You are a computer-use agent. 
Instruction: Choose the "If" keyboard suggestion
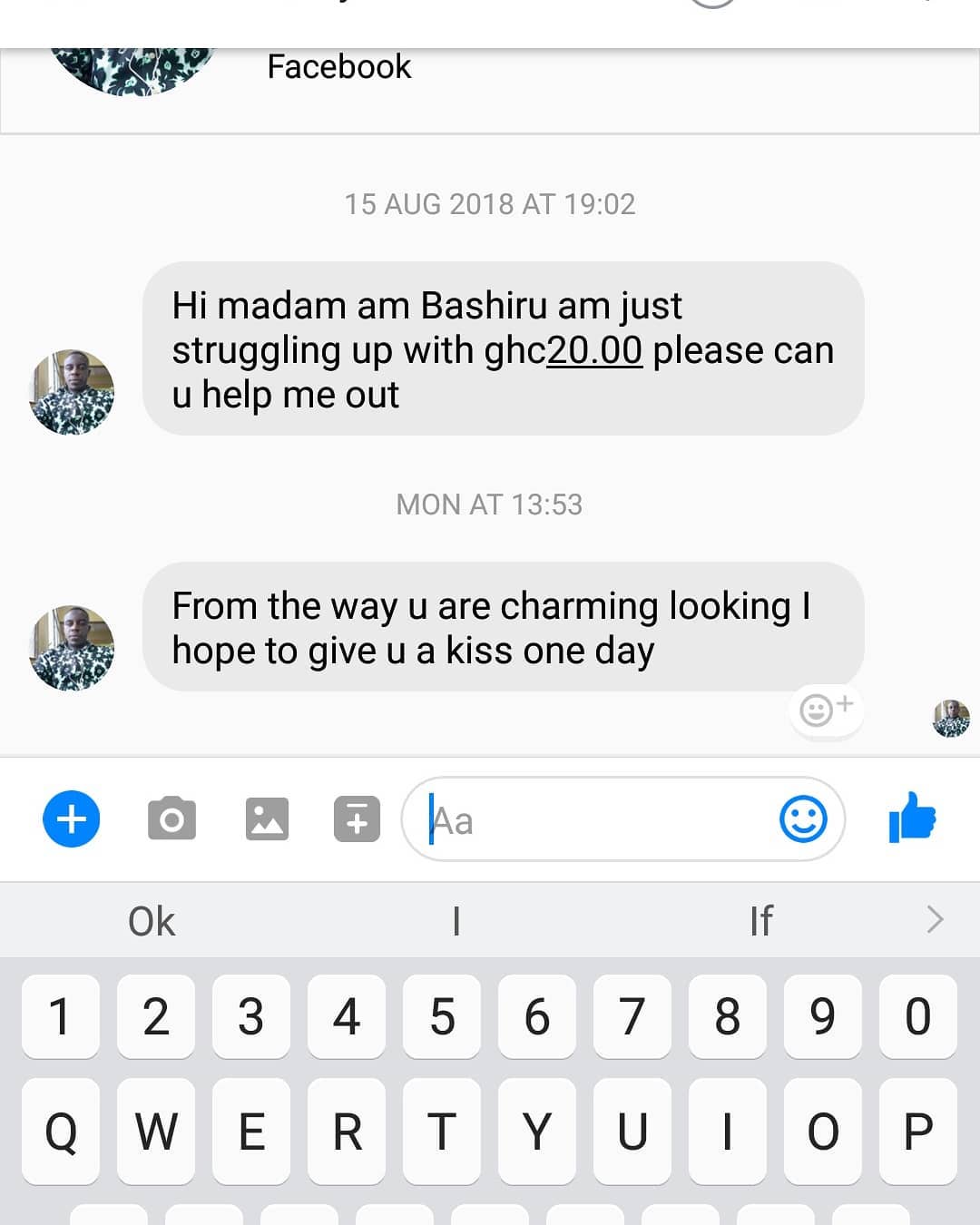coord(760,921)
